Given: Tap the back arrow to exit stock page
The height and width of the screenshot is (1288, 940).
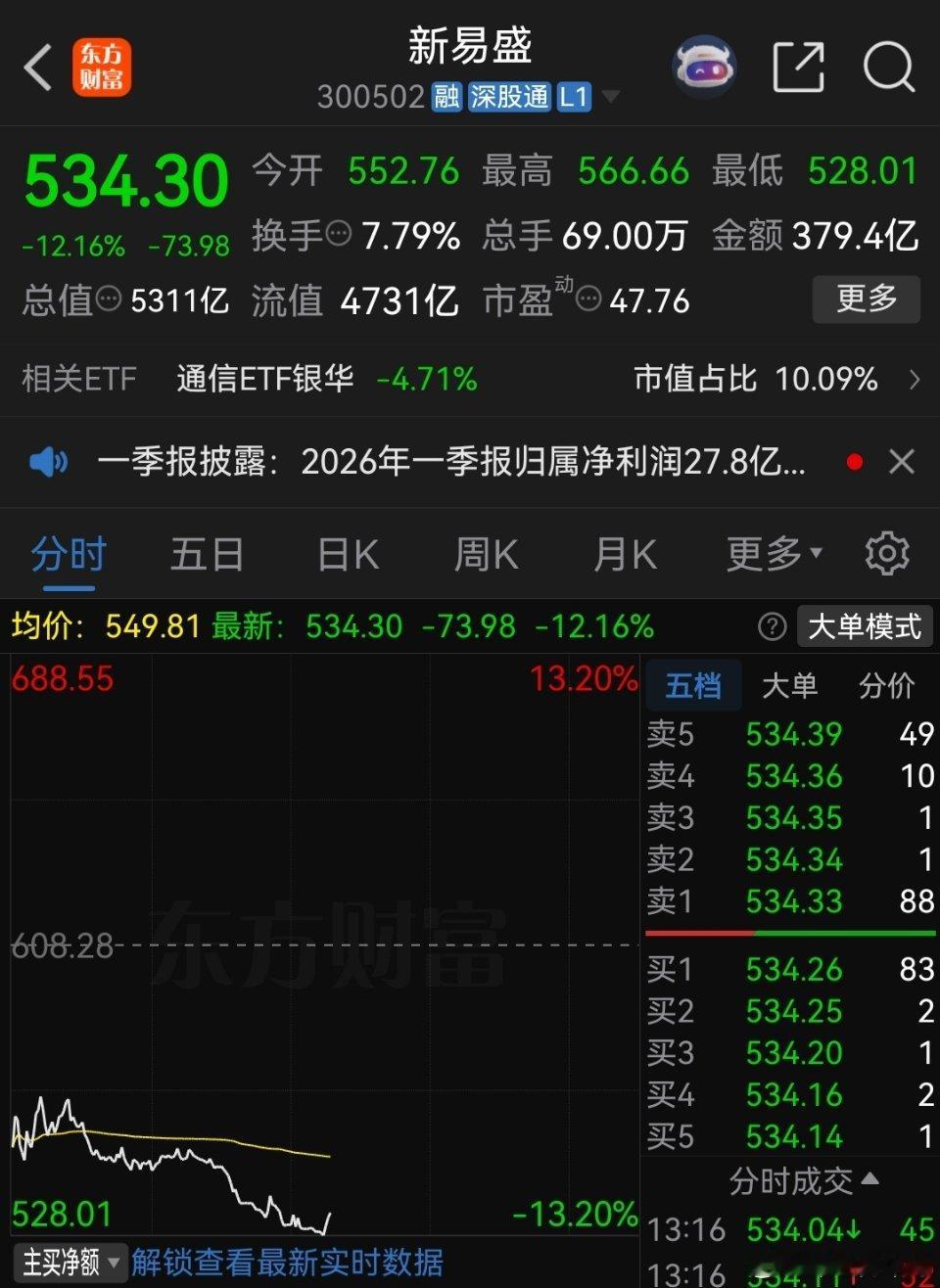Looking at the screenshot, I should (x=37, y=67).
